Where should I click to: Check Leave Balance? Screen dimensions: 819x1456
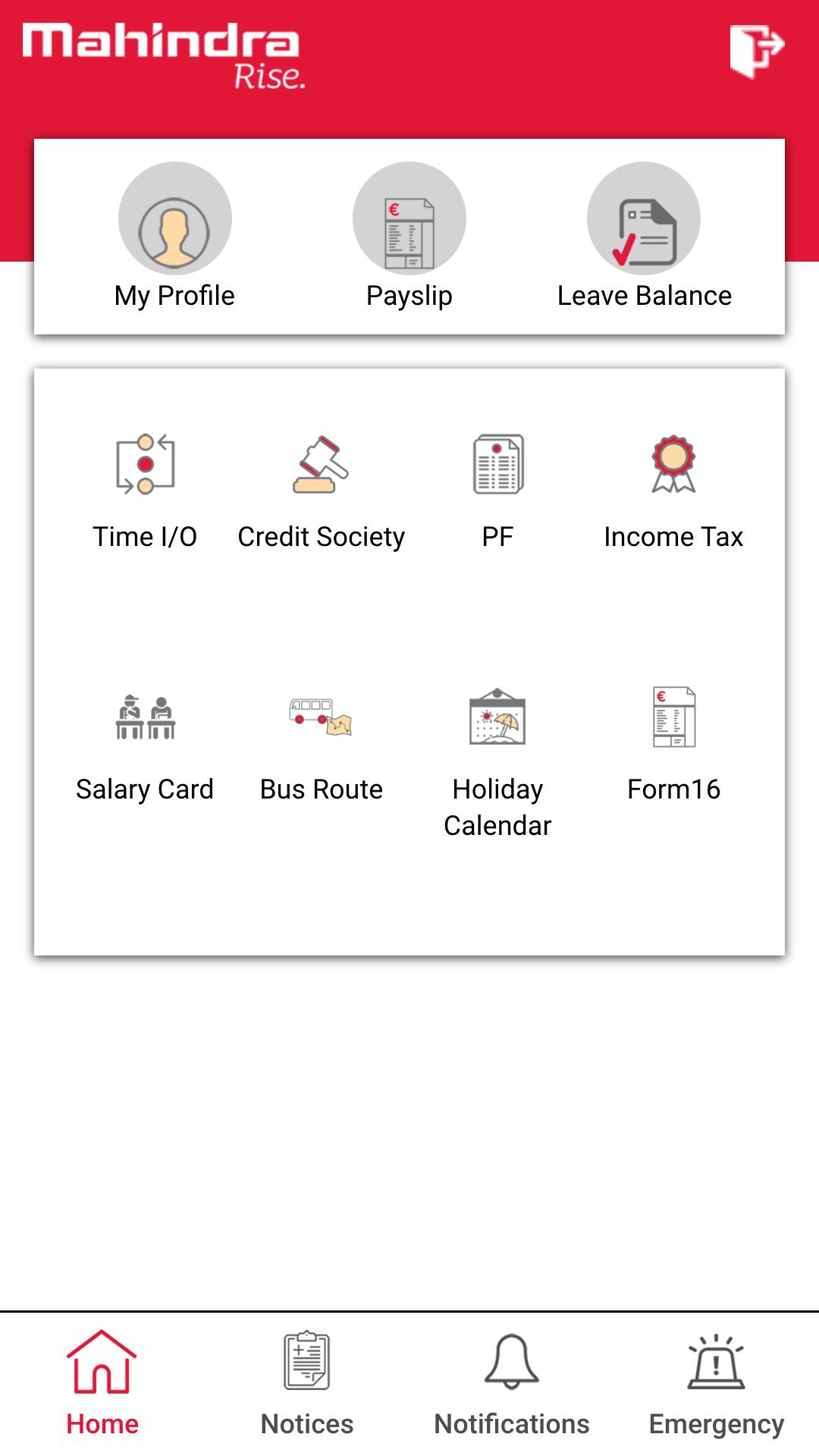(644, 236)
